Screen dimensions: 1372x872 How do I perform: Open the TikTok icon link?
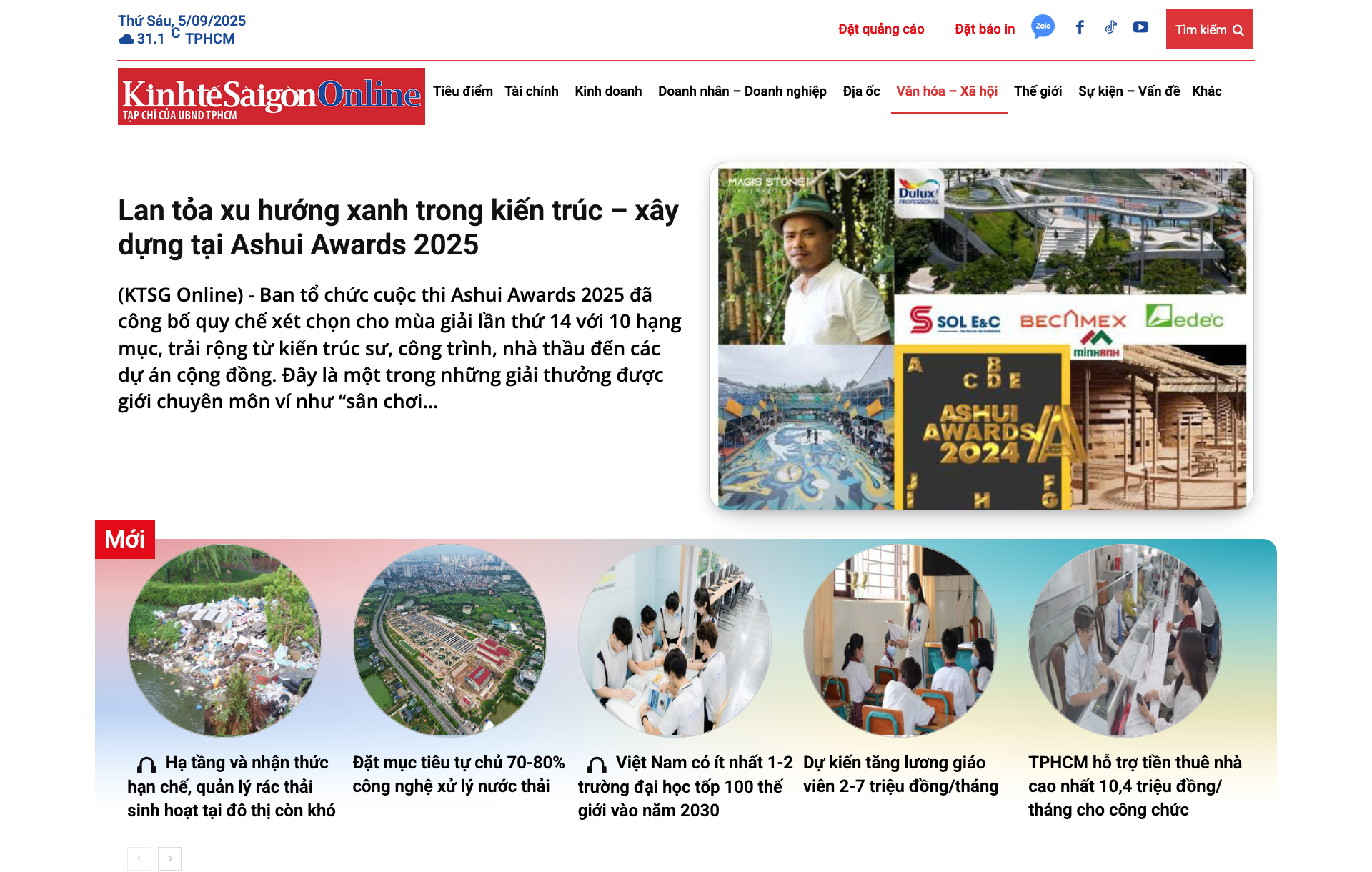pos(1110,27)
